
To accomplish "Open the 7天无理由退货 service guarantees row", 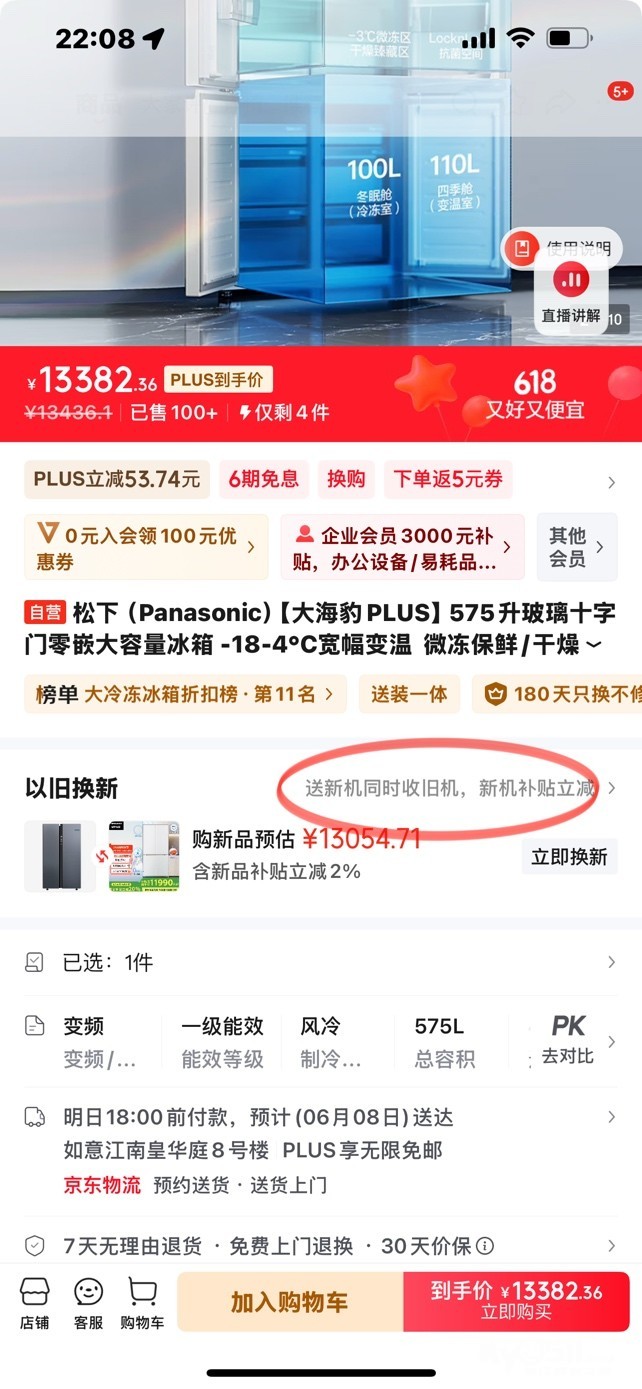I will pos(320,1246).
